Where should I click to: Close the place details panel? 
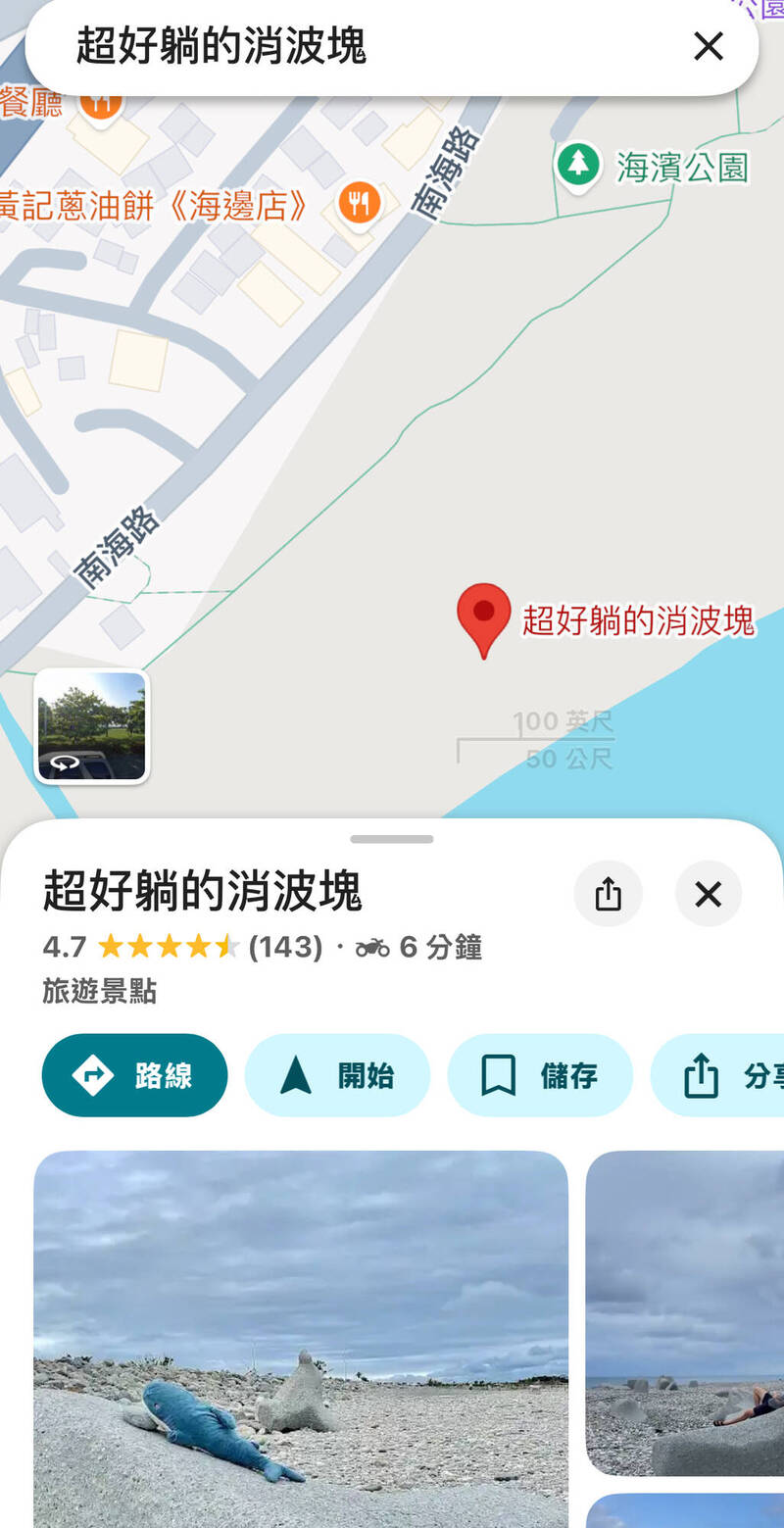[x=708, y=894]
